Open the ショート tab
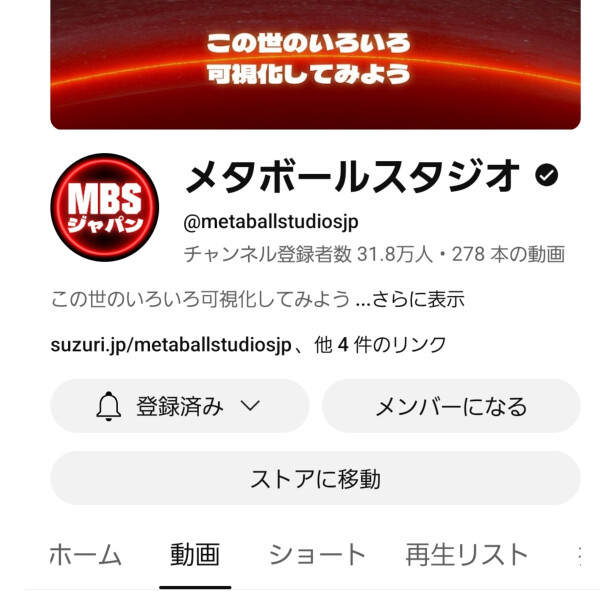Screen dimensions: 600x600 pyautogui.click(x=317, y=555)
